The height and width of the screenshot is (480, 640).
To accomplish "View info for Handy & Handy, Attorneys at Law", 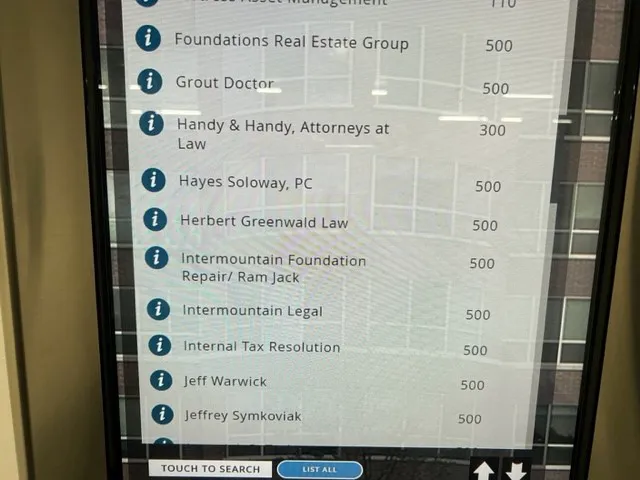I will click(151, 124).
